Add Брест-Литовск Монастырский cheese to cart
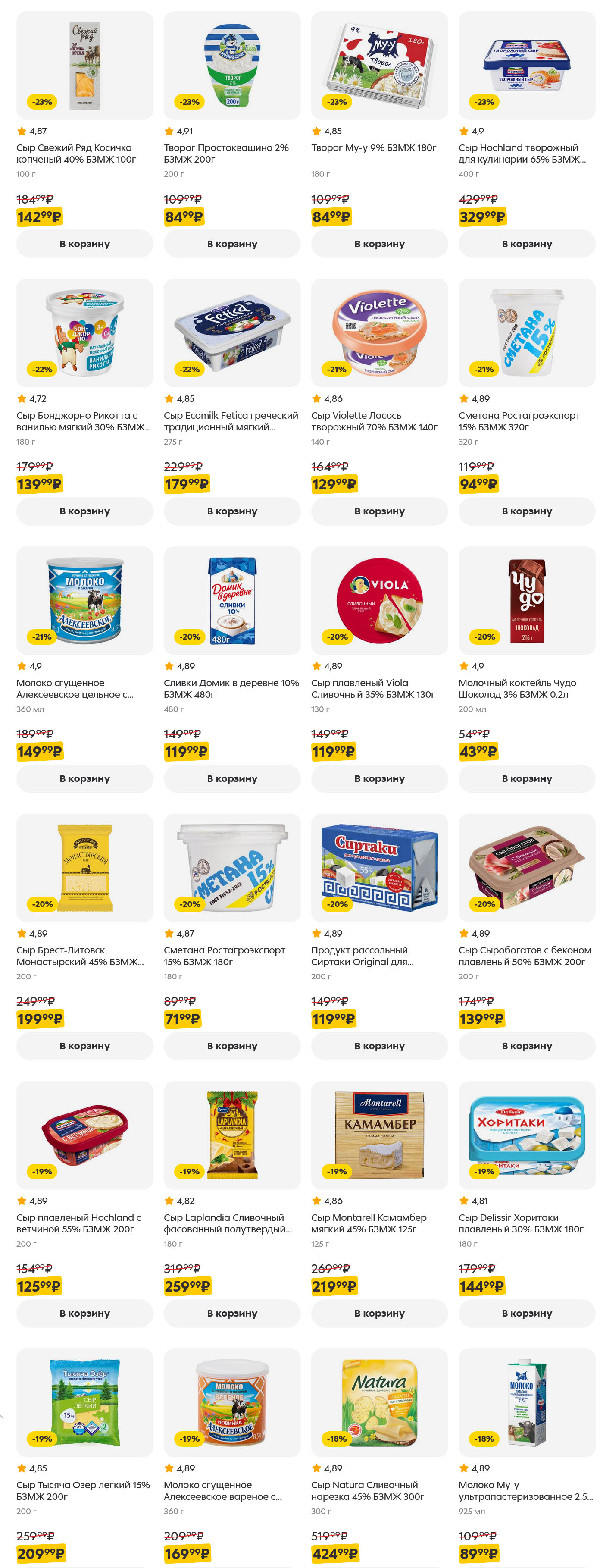Image resolution: width=600 pixels, height=1568 pixels. [84, 1045]
